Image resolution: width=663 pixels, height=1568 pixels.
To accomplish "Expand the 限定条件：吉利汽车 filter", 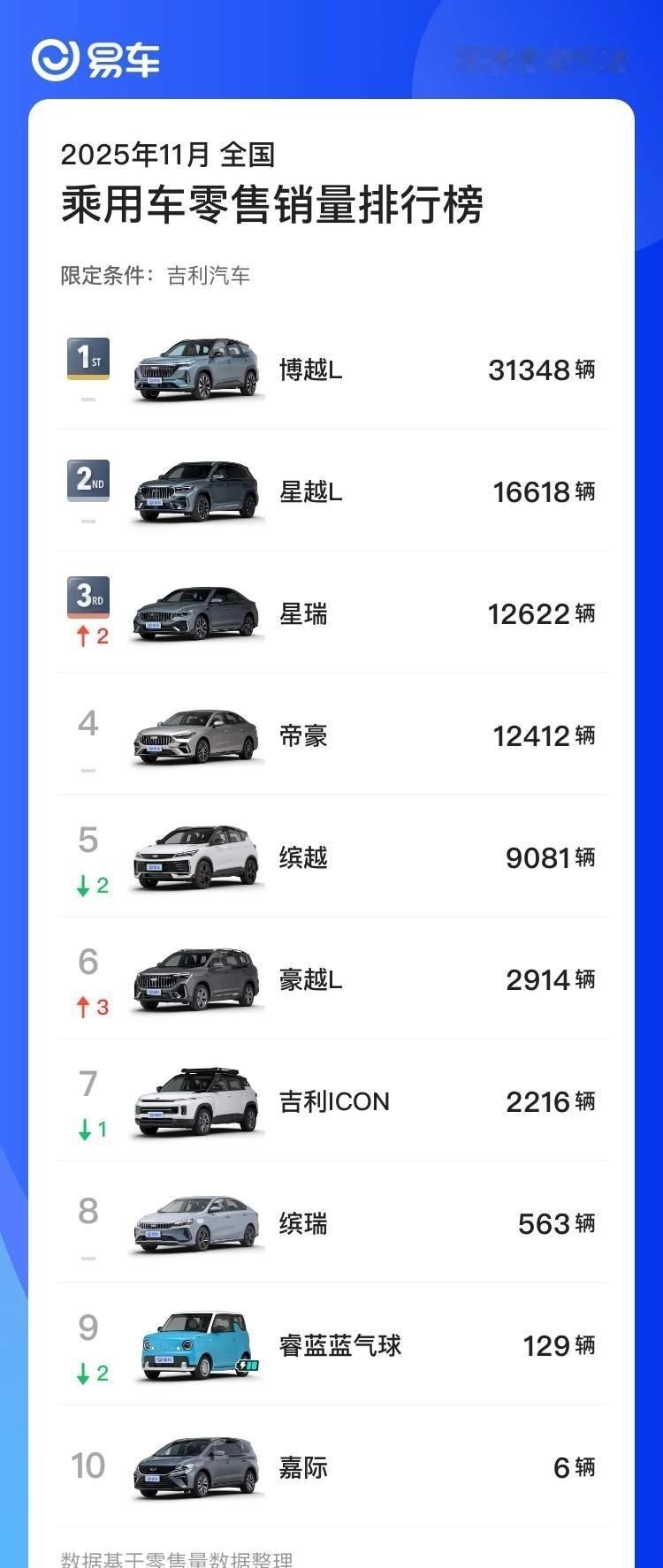I will 155,274.
